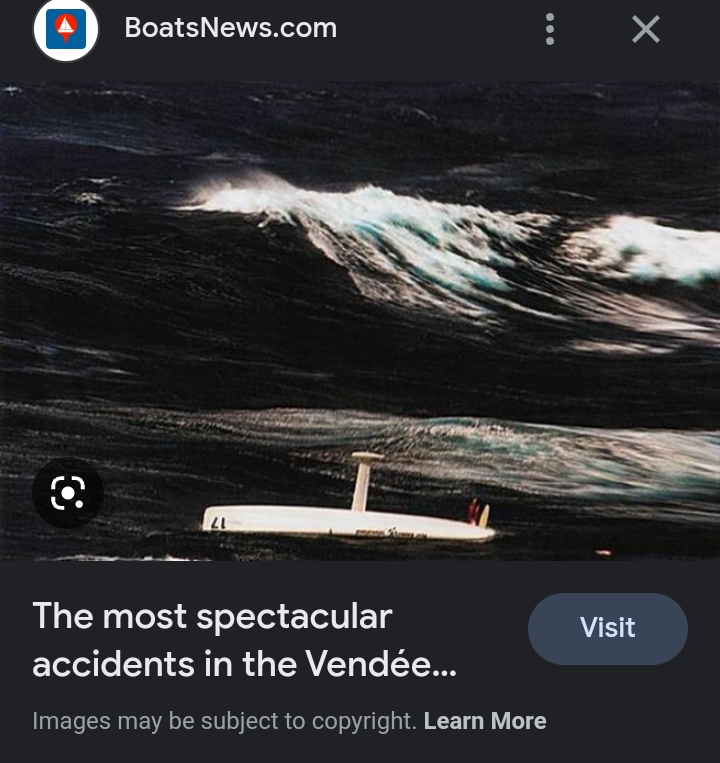Close the image viewer
720x763 pixels.
(x=646, y=29)
